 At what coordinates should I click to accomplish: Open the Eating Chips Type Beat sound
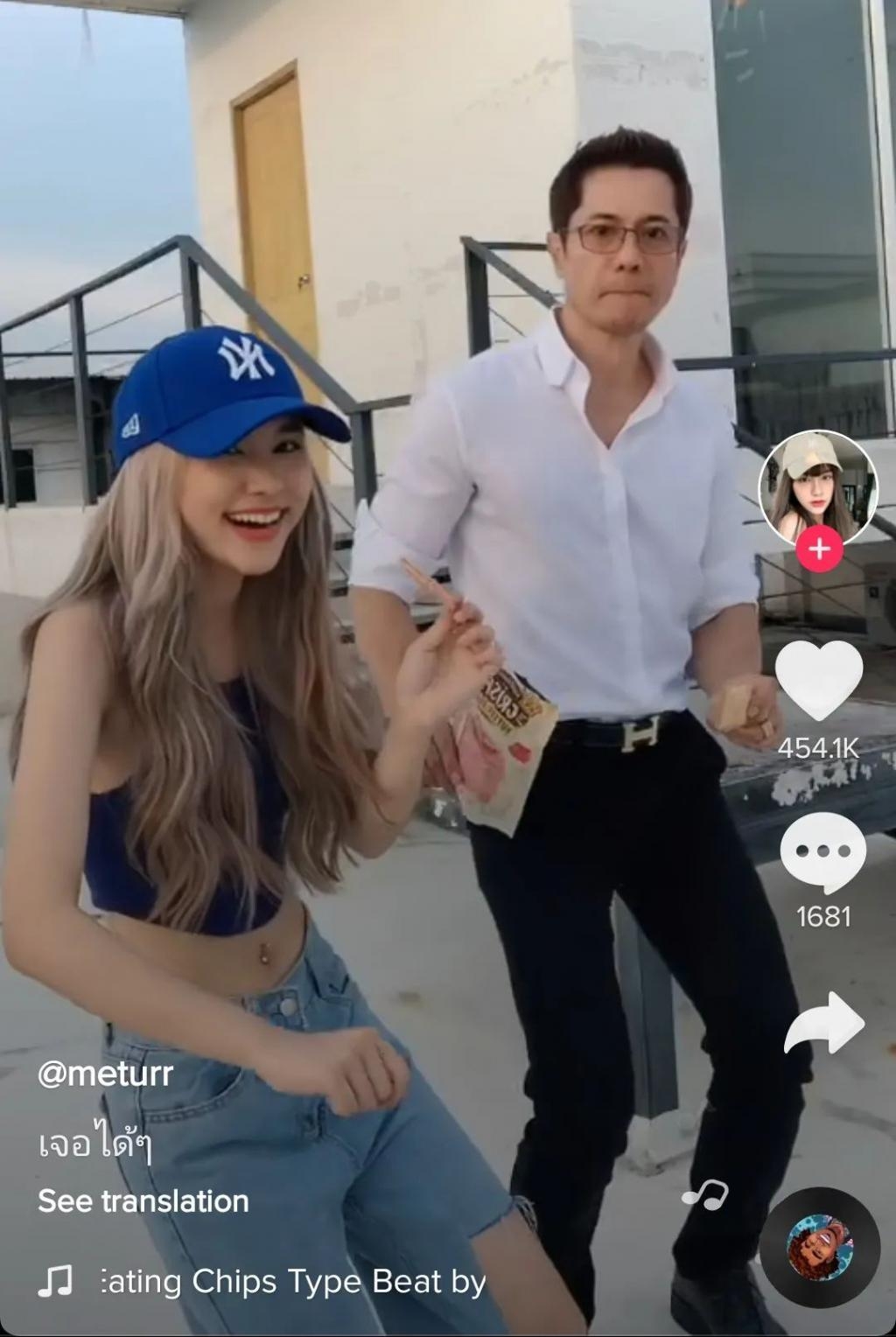click(292, 1282)
